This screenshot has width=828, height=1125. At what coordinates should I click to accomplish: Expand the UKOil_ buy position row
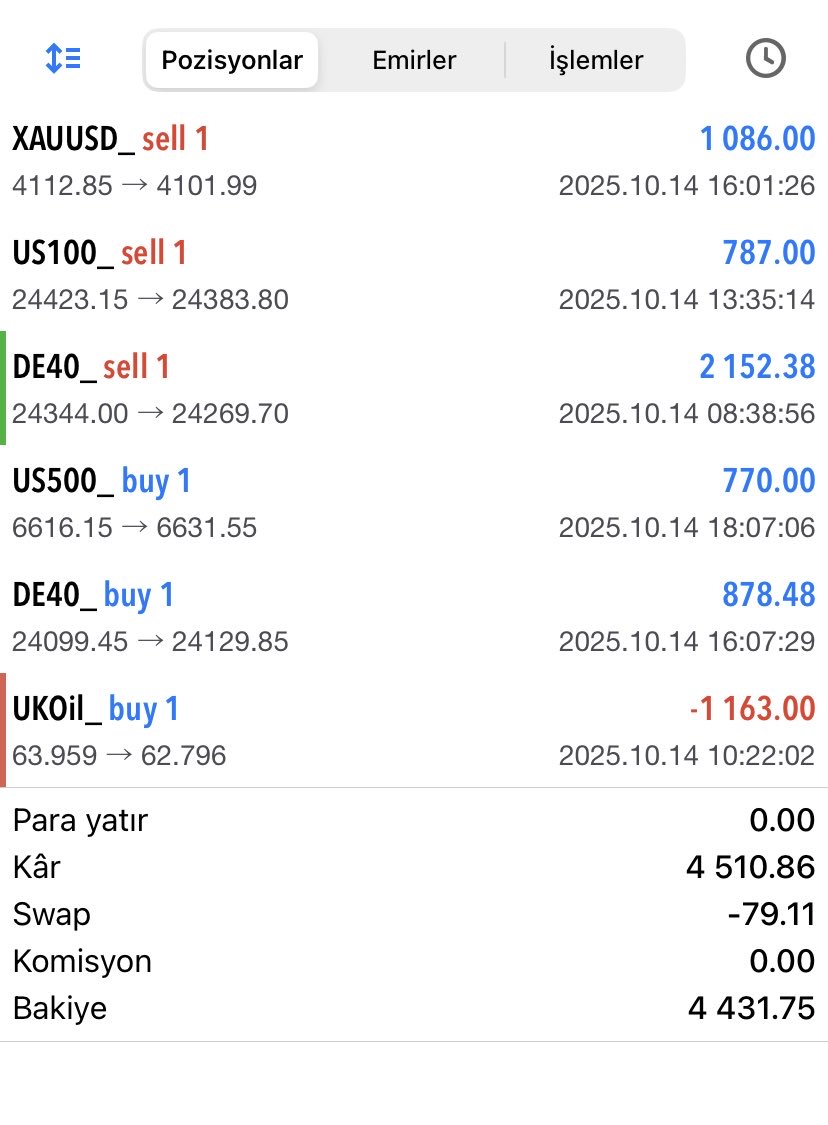pyautogui.click(x=414, y=730)
